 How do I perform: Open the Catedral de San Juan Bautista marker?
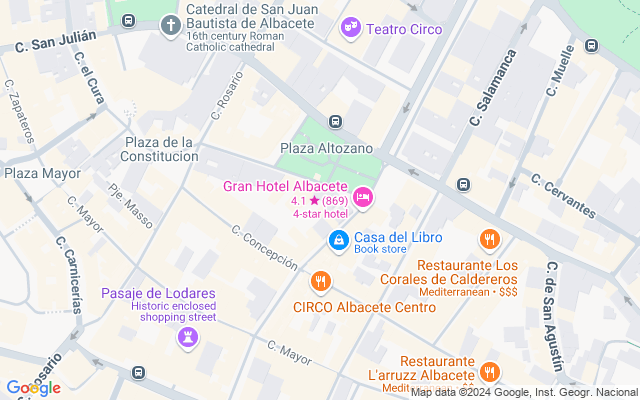pos(171,26)
